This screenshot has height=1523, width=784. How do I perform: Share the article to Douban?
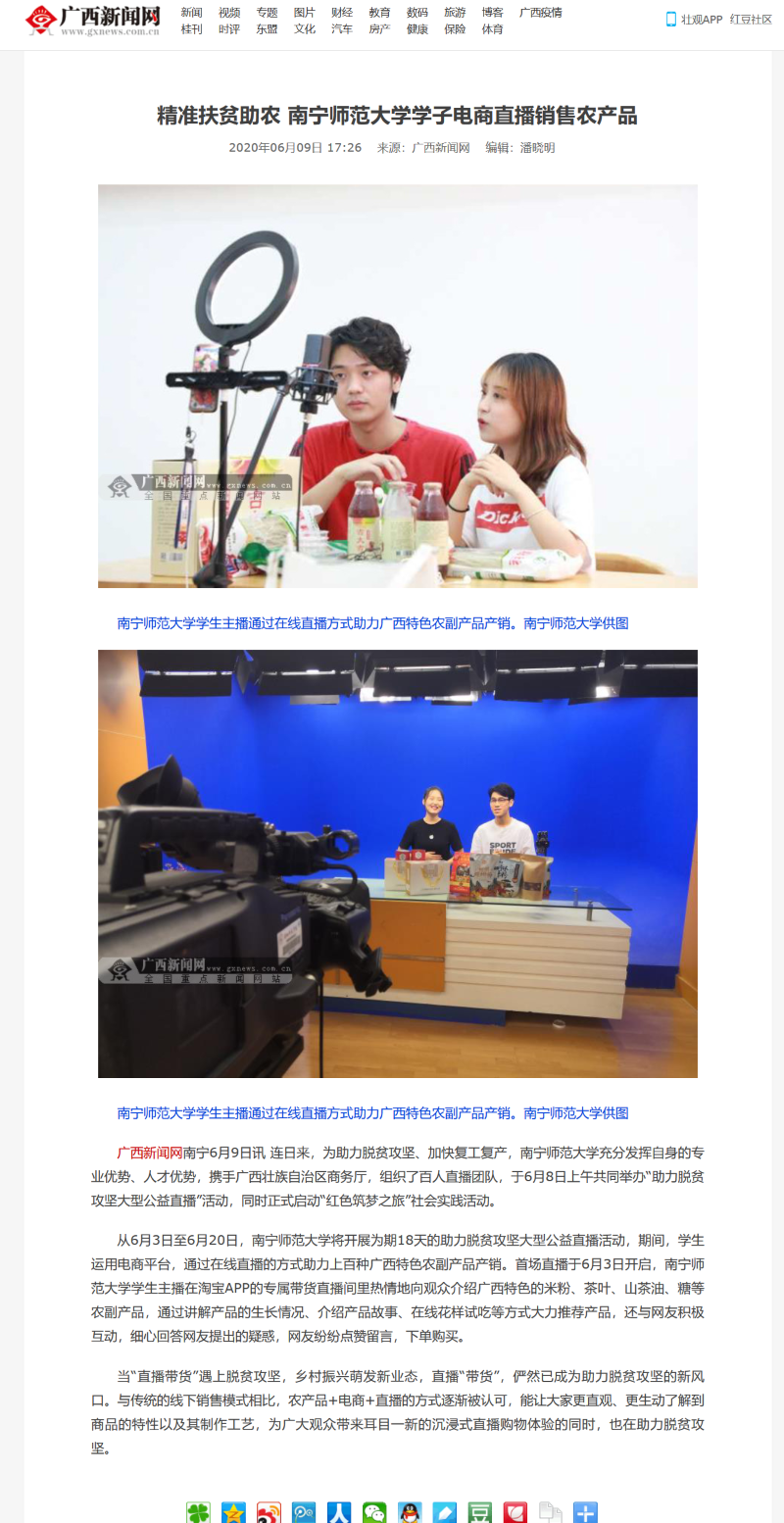tap(479, 1512)
